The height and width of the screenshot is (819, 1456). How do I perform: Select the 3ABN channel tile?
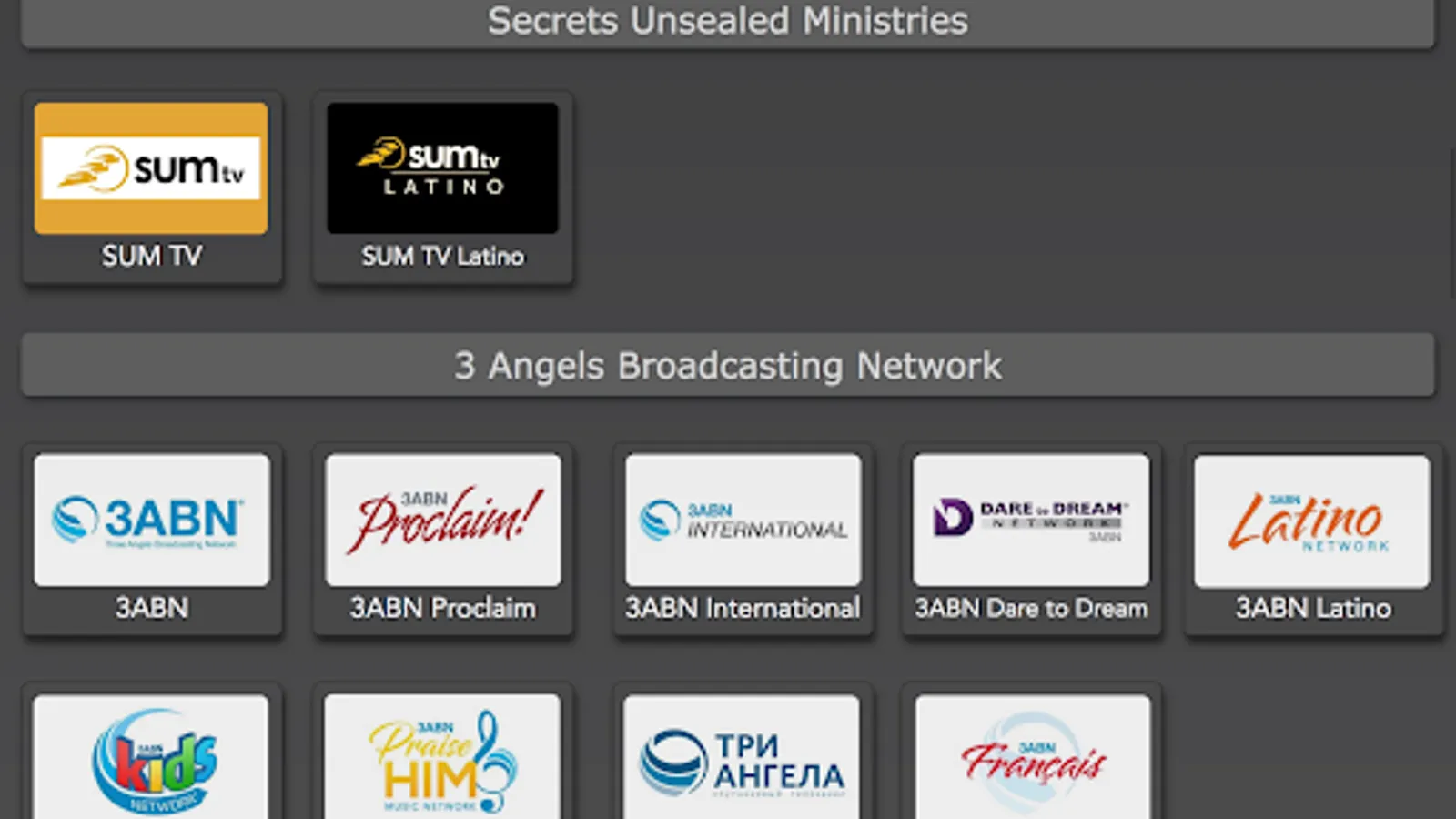pyautogui.click(x=151, y=521)
